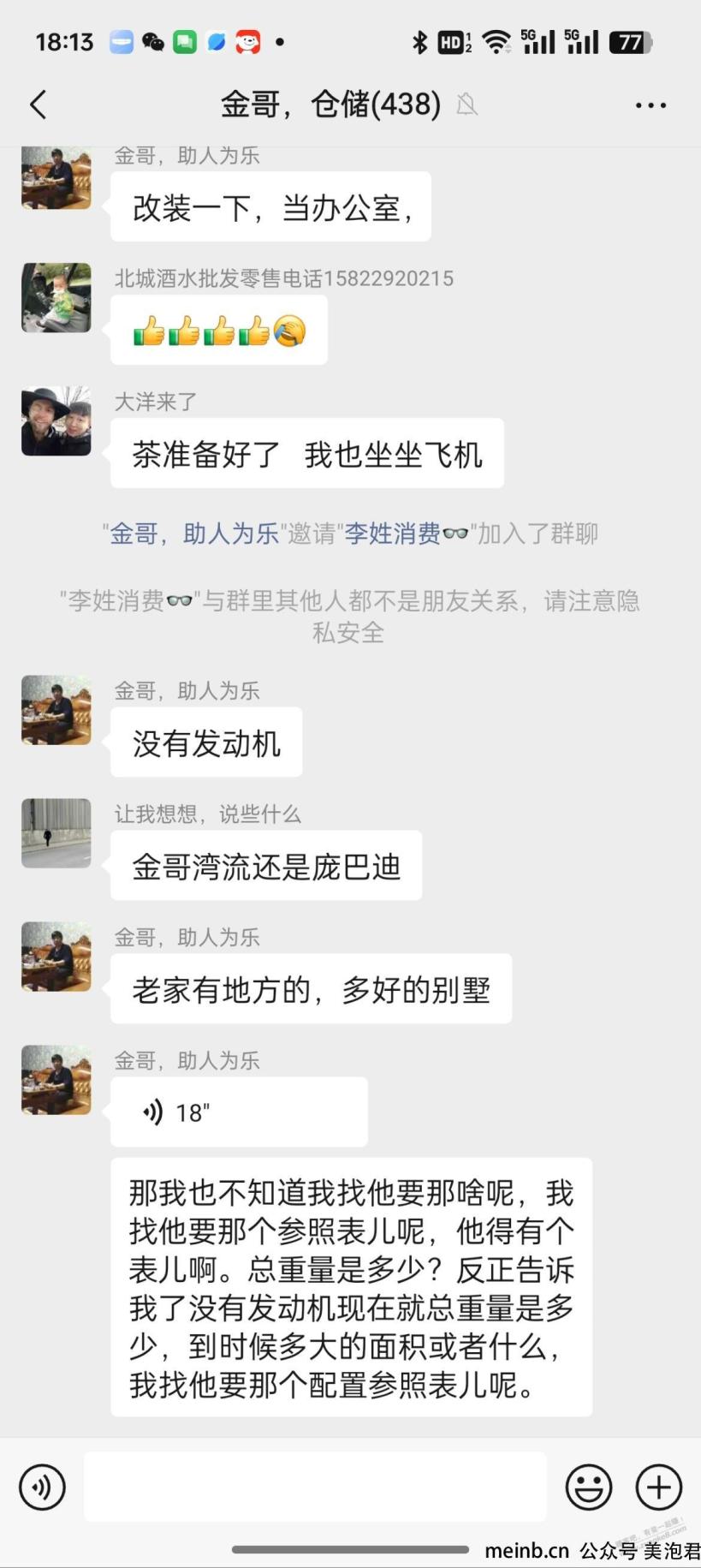
Task: Open 金哥's avatar beside 没有发动机
Action: coord(56,709)
